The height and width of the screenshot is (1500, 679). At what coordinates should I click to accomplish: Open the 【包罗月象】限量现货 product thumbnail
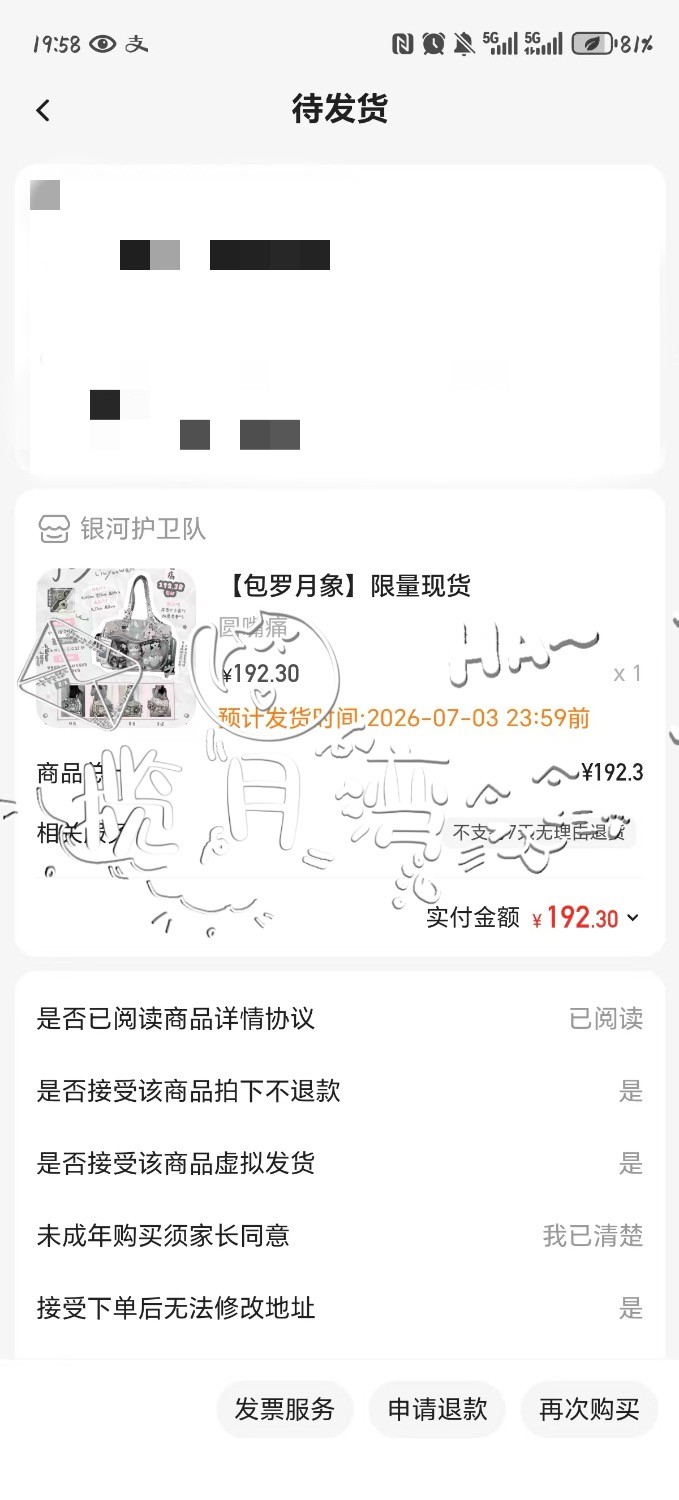click(x=116, y=647)
